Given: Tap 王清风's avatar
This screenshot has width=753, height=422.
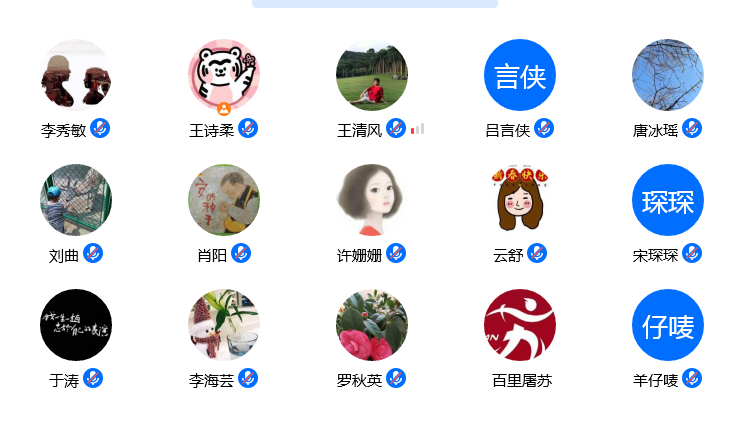Looking at the screenshot, I should (372, 75).
